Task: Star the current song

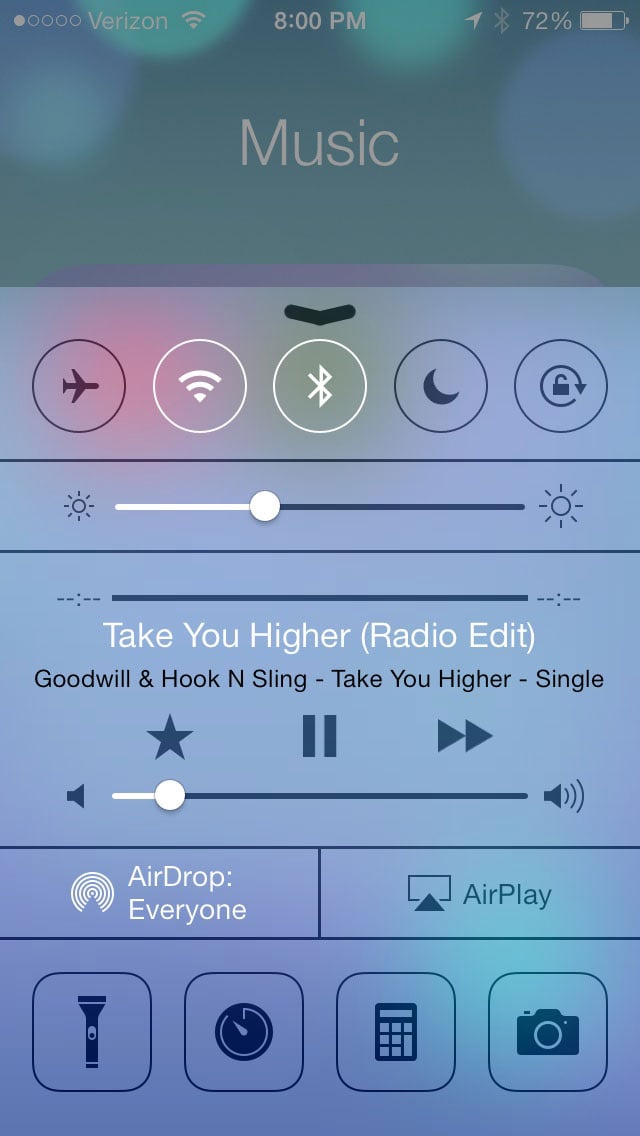Action: (170, 737)
